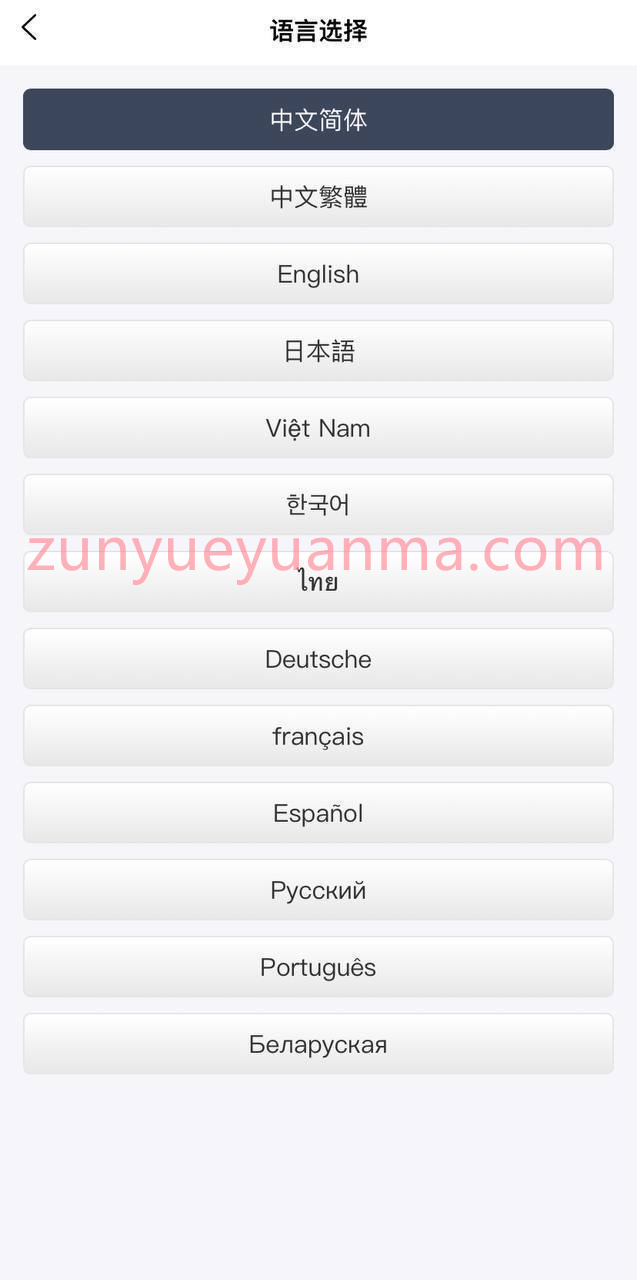Select Español as the language
This screenshot has height=1280, width=637.
pyautogui.click(x=318, y=812)
